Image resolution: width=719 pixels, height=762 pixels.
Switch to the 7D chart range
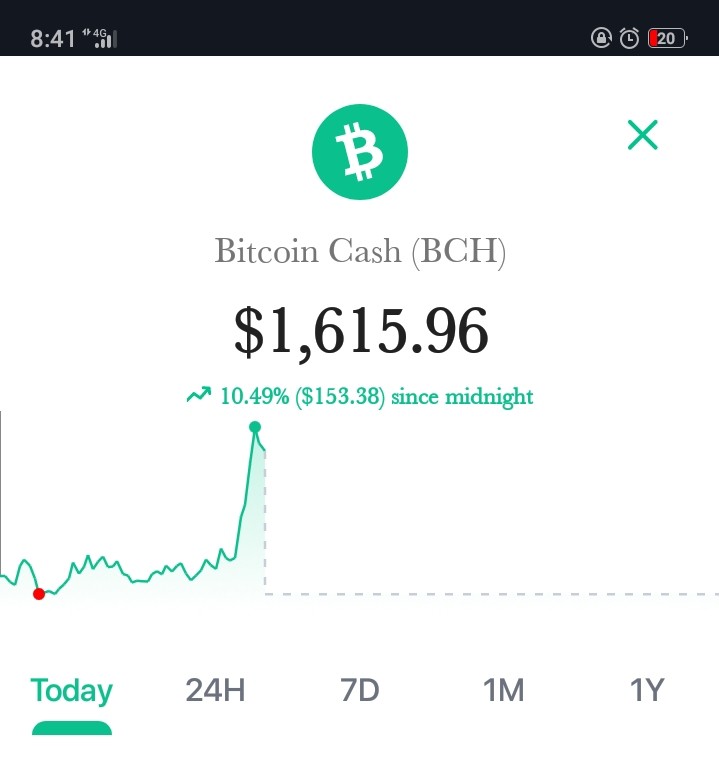360,690
